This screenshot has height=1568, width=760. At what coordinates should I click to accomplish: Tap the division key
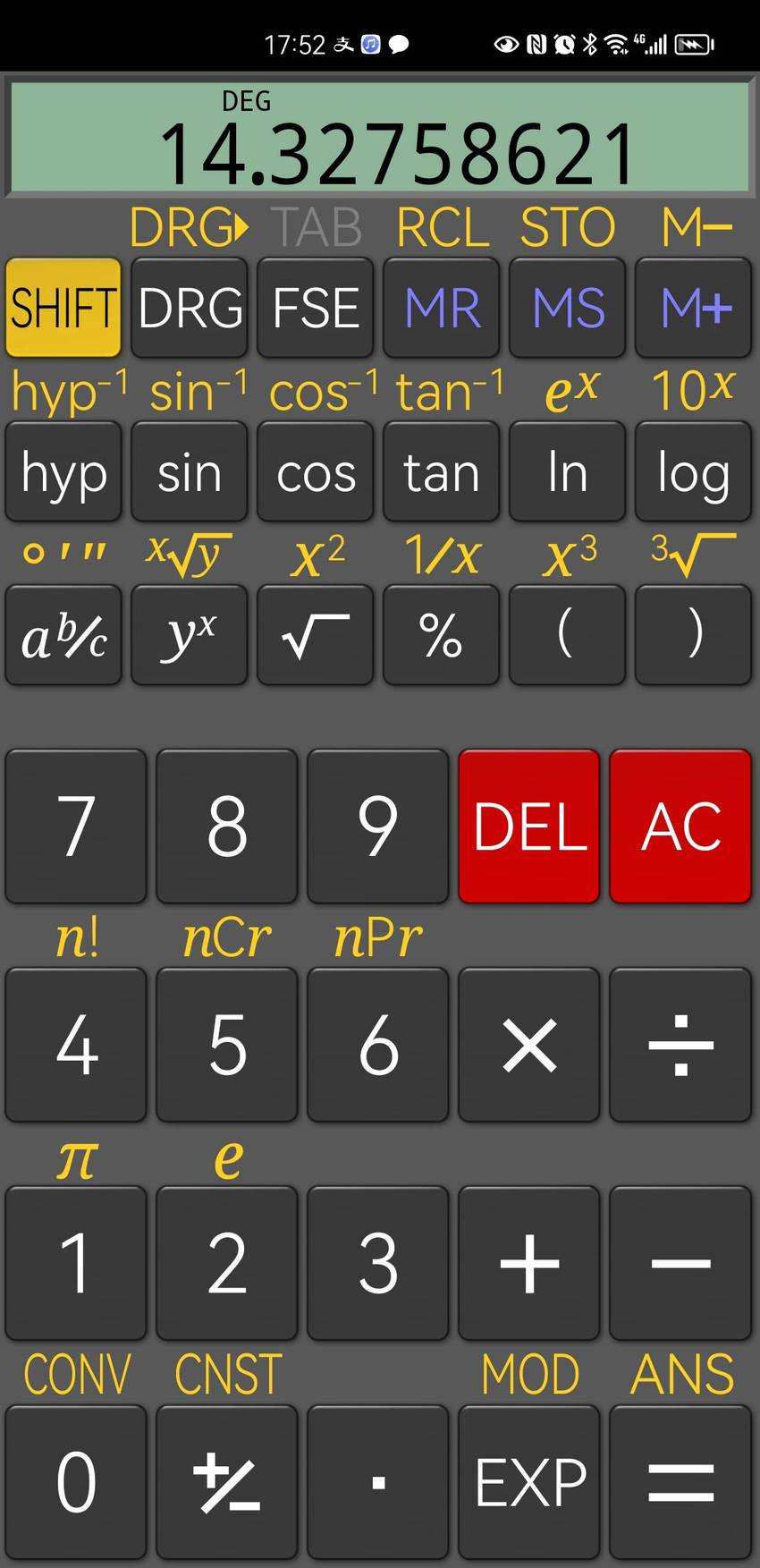pyautogui.click(x=680, y=1045)
